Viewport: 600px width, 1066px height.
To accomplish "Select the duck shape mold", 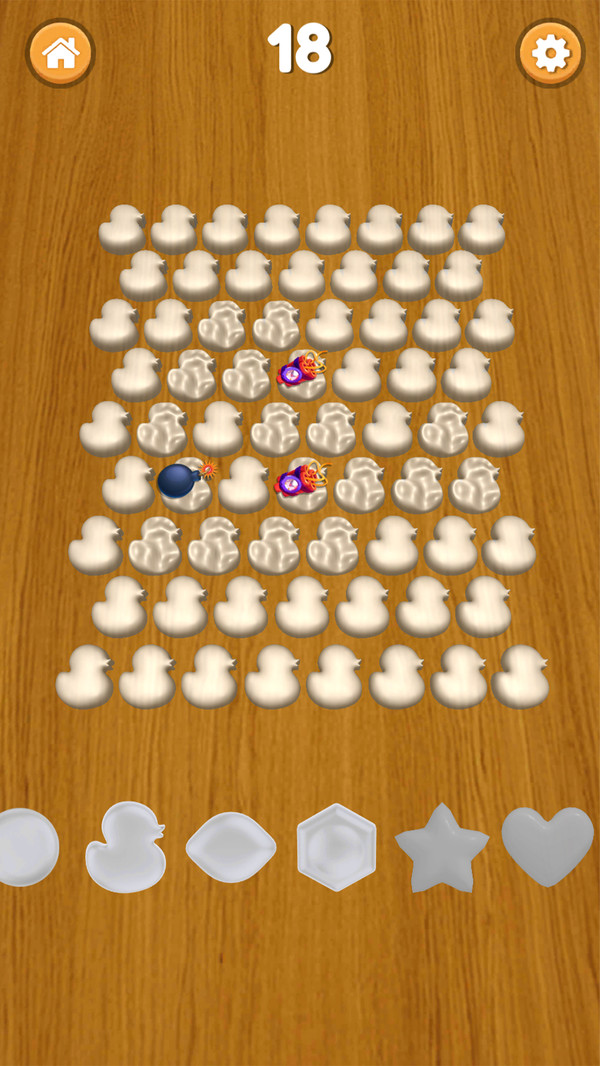I will click(125, 847).
